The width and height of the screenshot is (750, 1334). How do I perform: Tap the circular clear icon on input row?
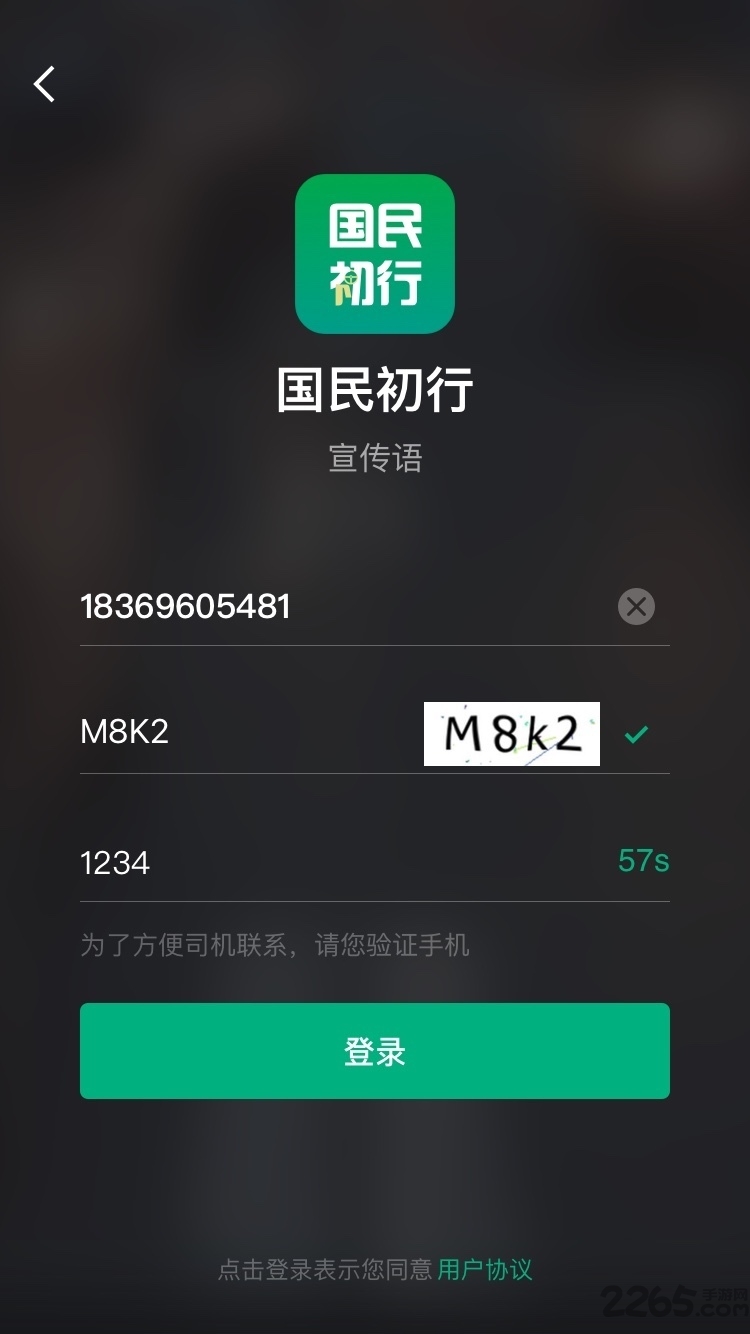(x=635, y=606)
